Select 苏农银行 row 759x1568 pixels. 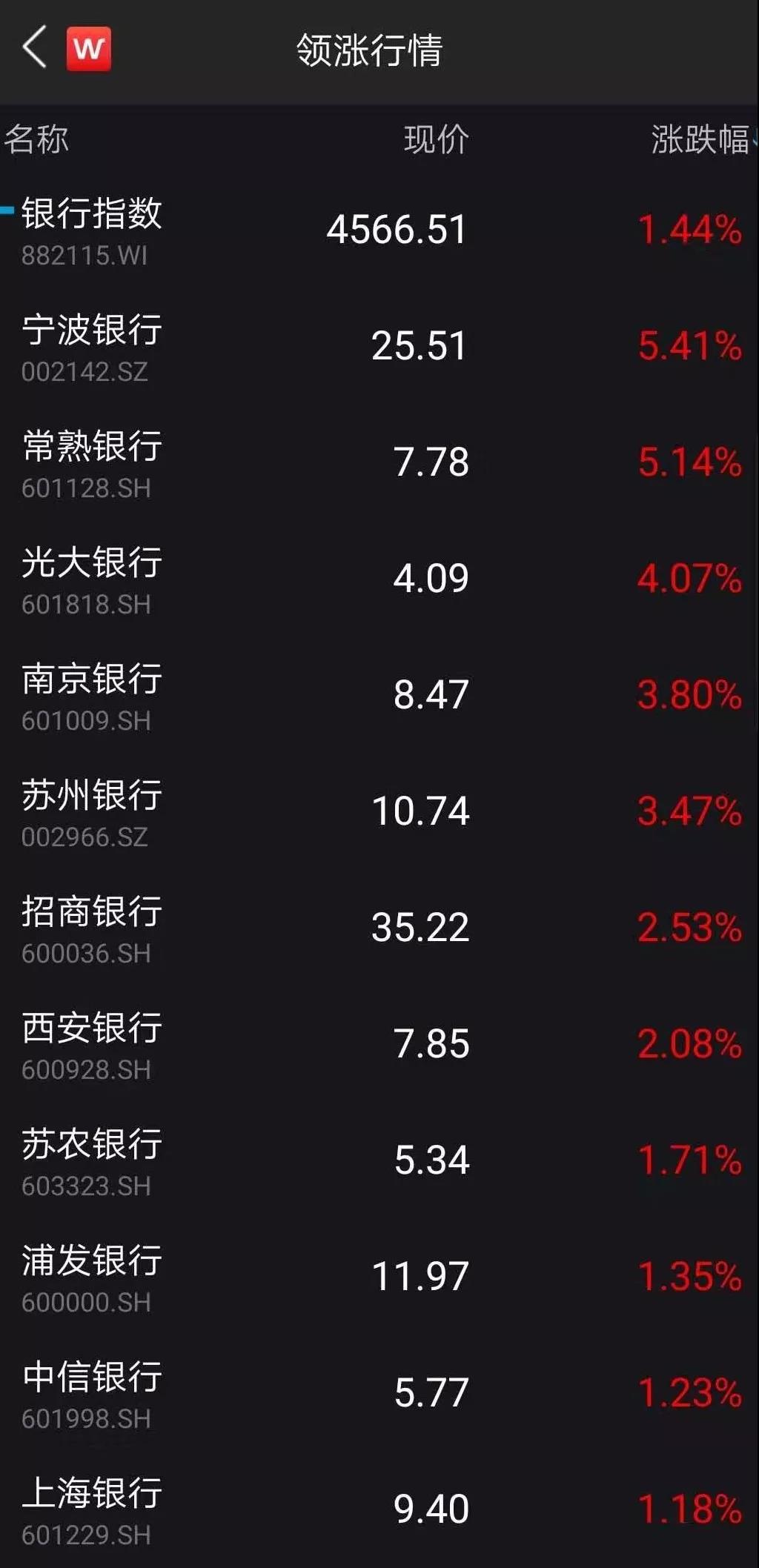(379, 1161)
